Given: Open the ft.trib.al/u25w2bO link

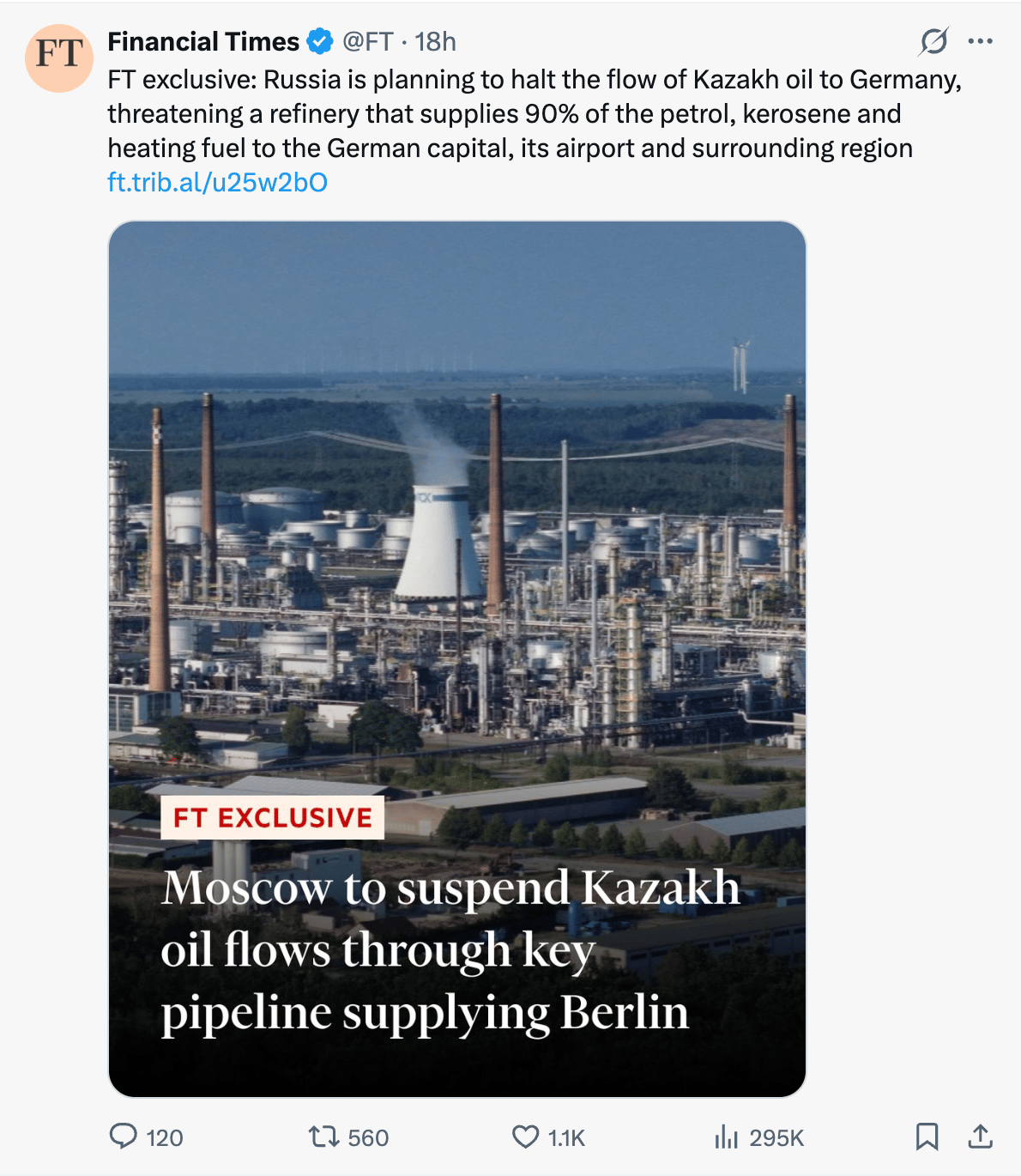Looking at the screenshot, I should (x=217, y=182).
